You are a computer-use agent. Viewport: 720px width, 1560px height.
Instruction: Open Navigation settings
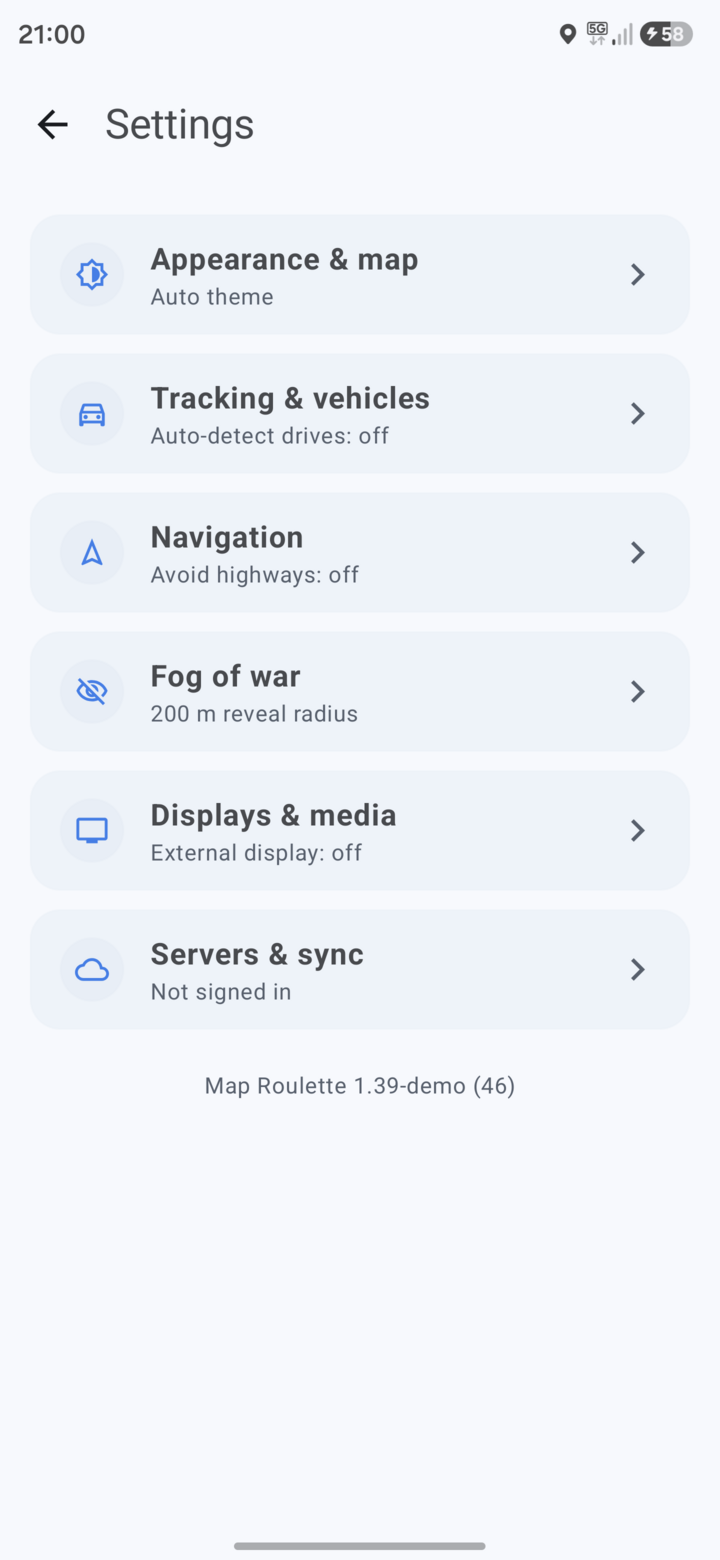click(360, 552)
